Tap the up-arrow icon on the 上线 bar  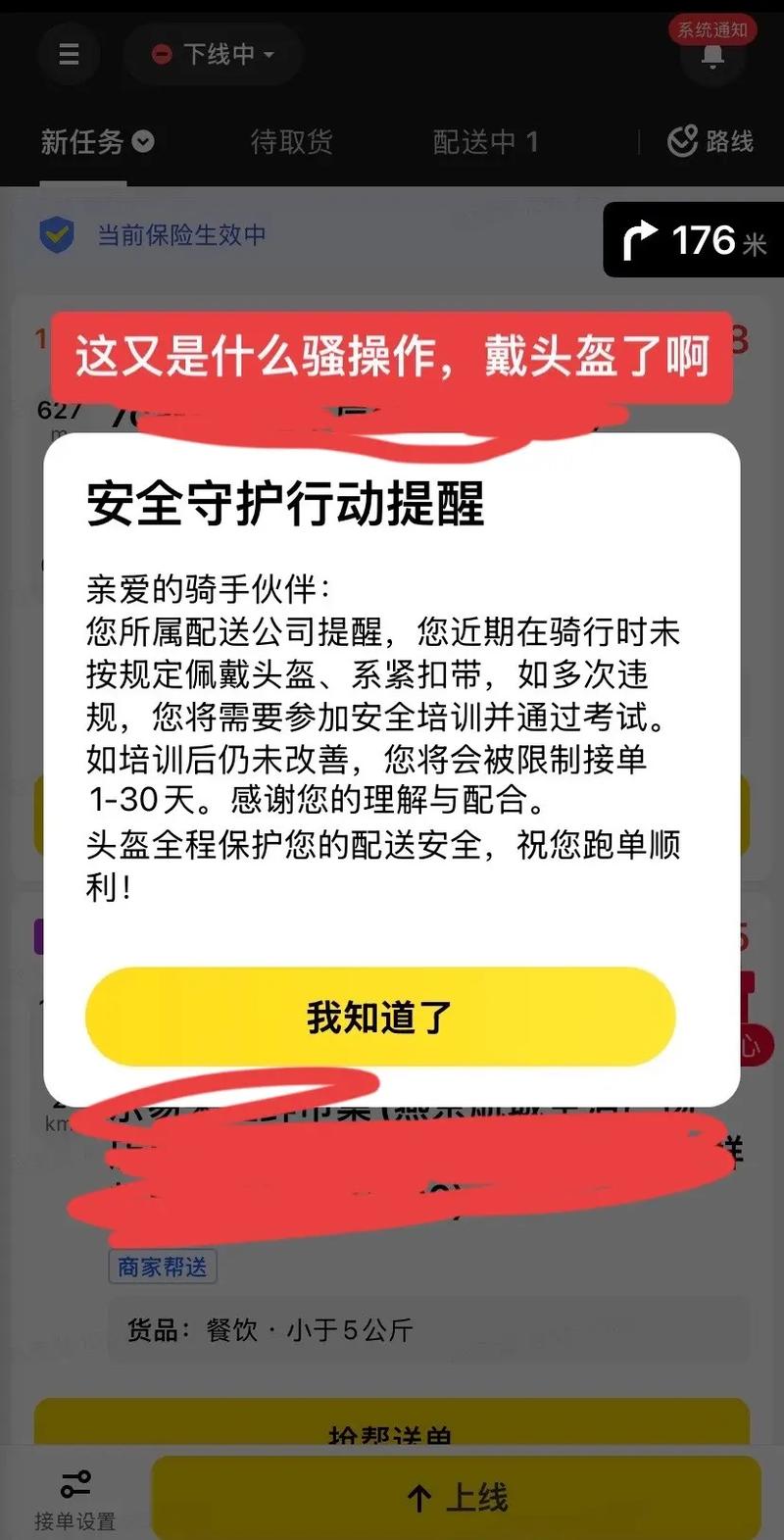pos(419,1496)
